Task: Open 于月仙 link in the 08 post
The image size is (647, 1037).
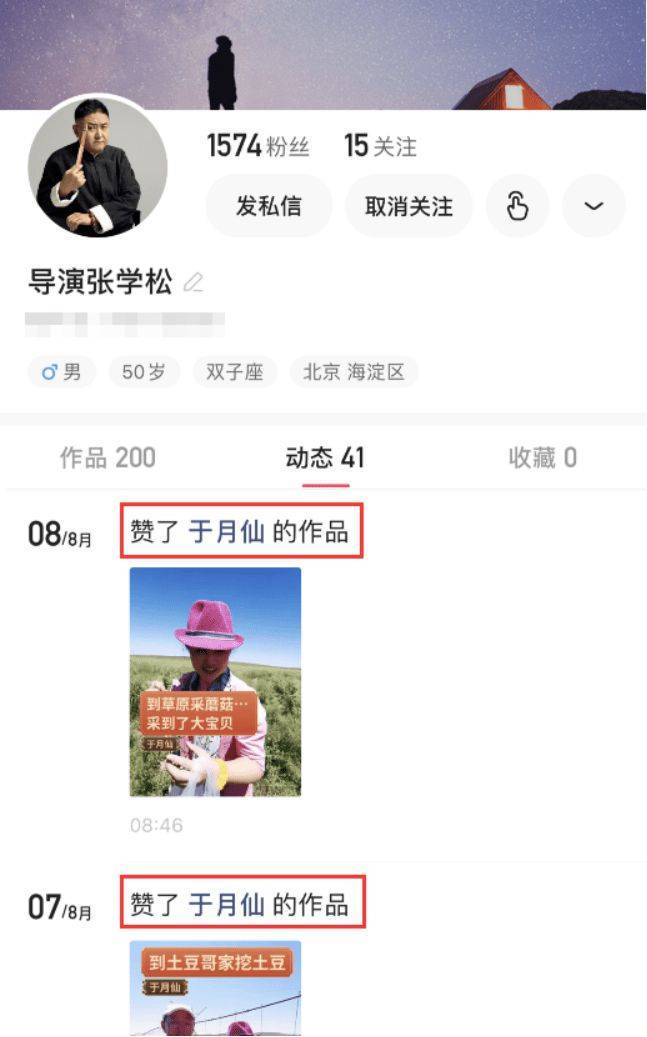Action: click(227, 532)
